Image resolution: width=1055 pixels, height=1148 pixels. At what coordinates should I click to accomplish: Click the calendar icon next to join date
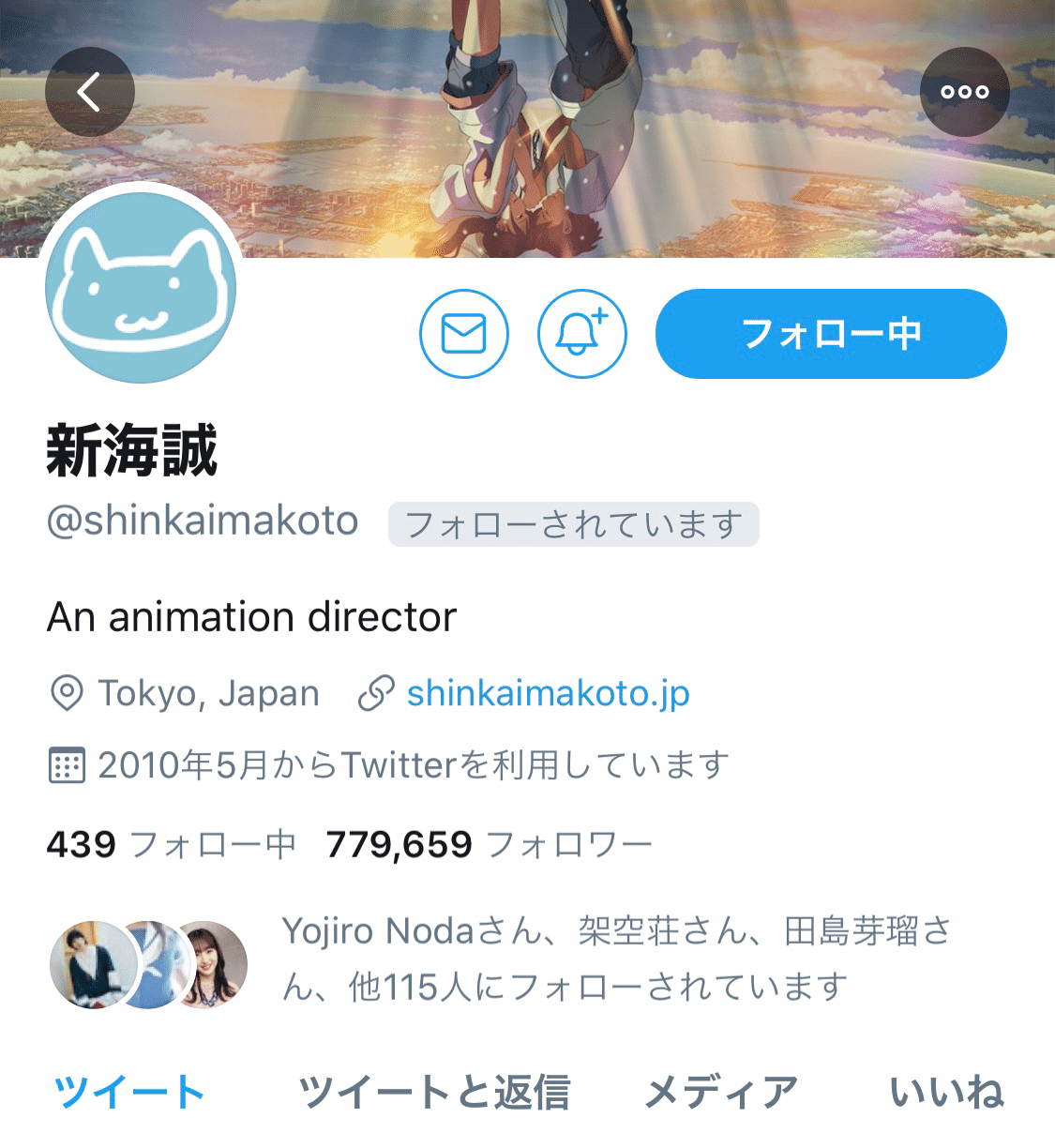[63, 765]
